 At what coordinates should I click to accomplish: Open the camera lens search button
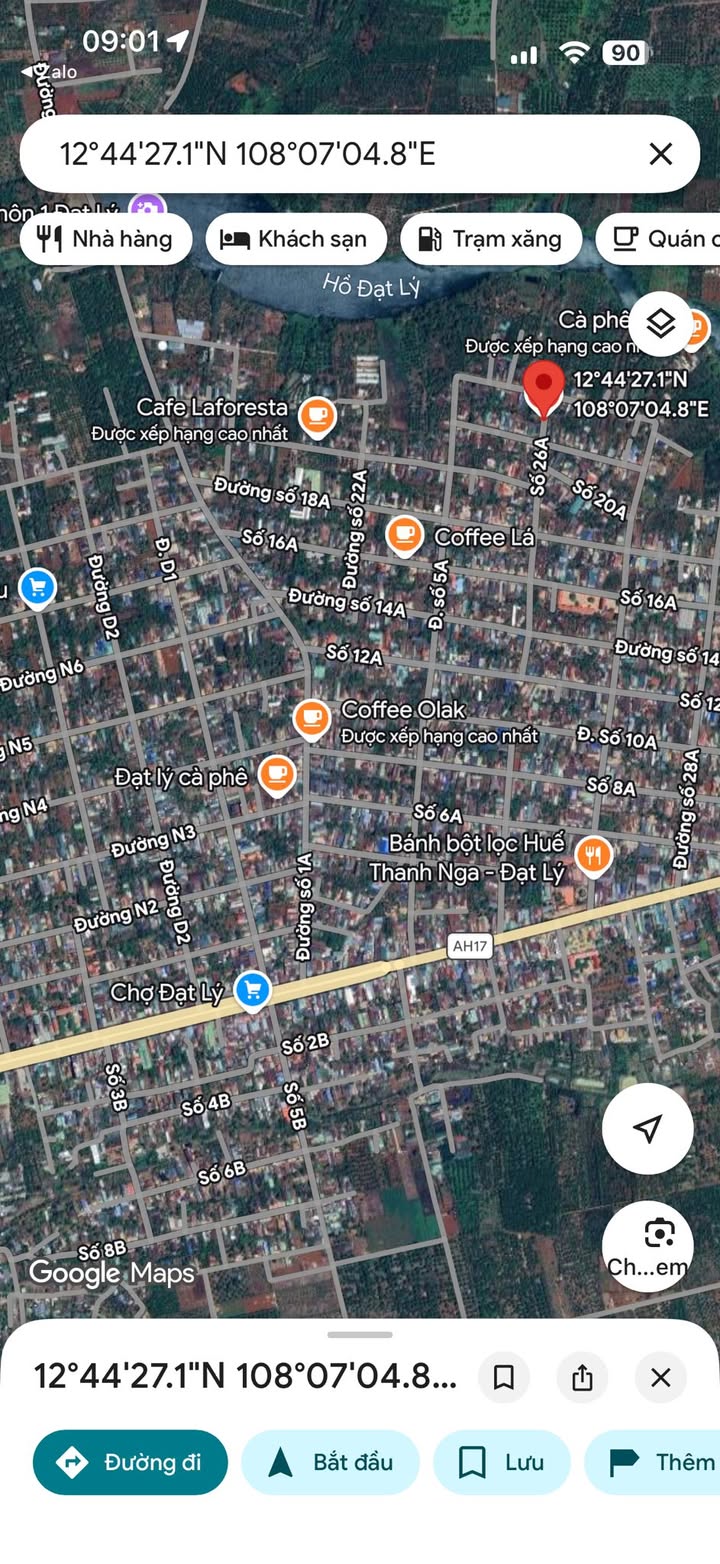(647, 1245)
